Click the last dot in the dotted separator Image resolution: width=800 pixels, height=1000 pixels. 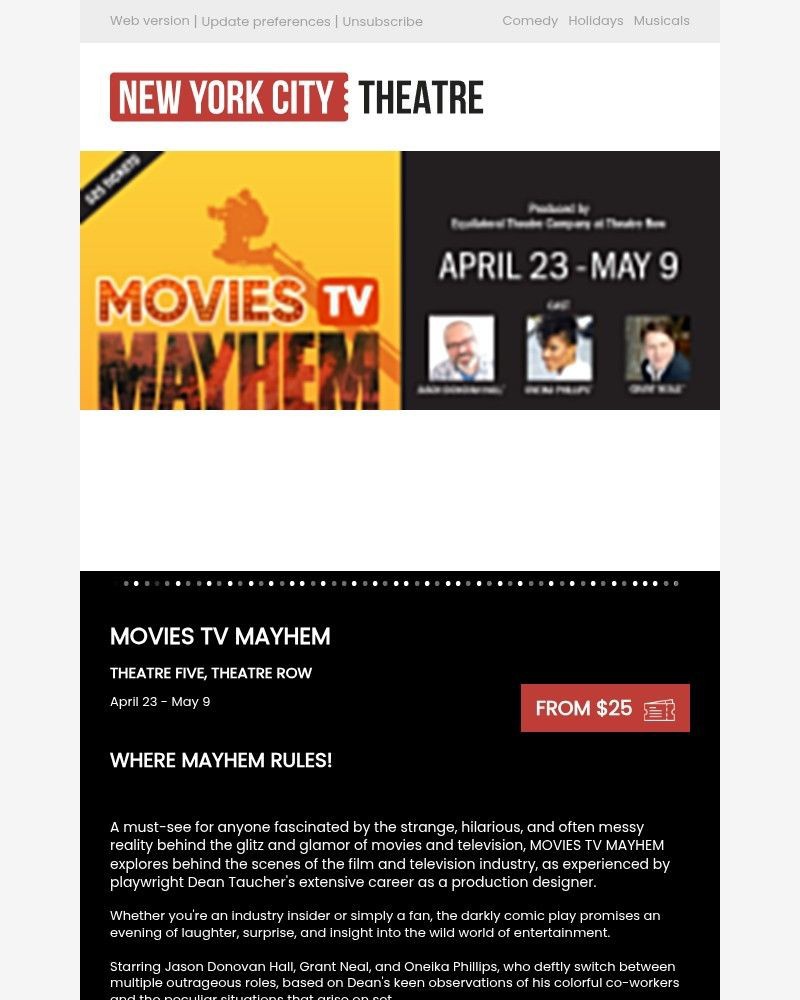tap(676, 583)
